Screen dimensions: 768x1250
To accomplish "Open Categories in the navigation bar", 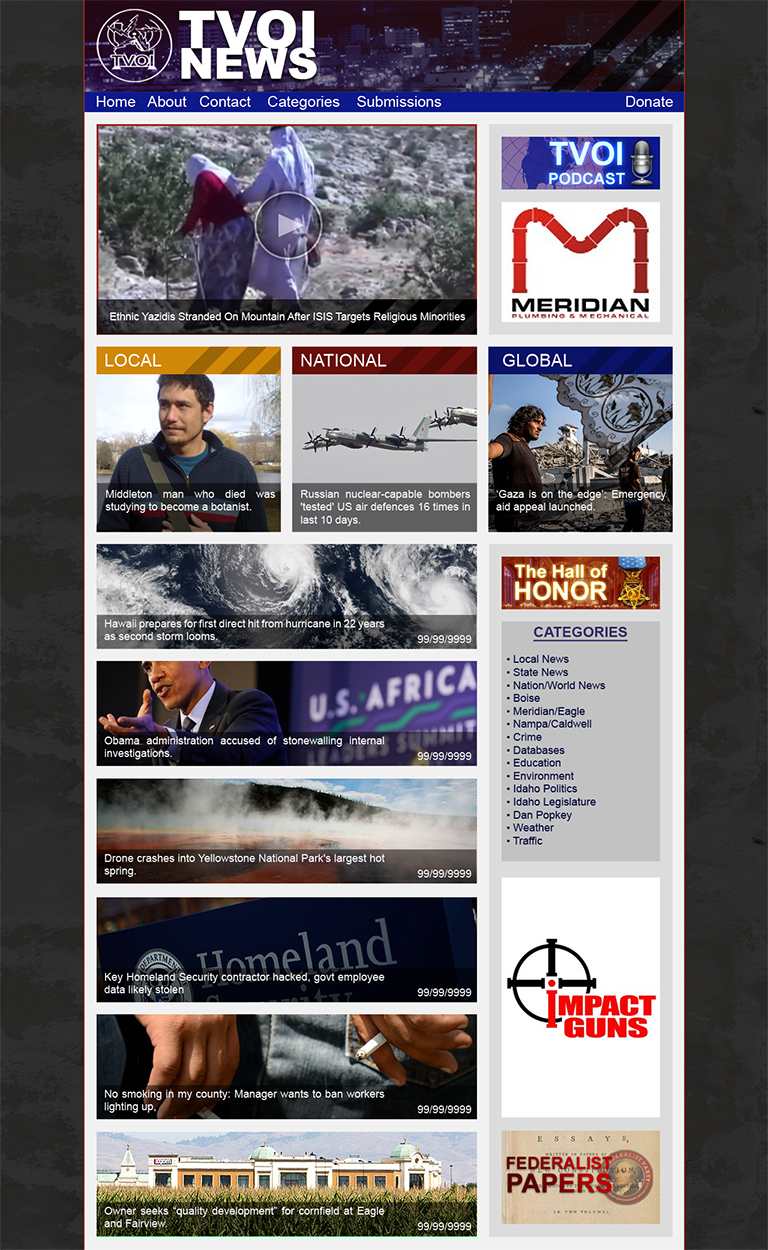I will point(303,102).
